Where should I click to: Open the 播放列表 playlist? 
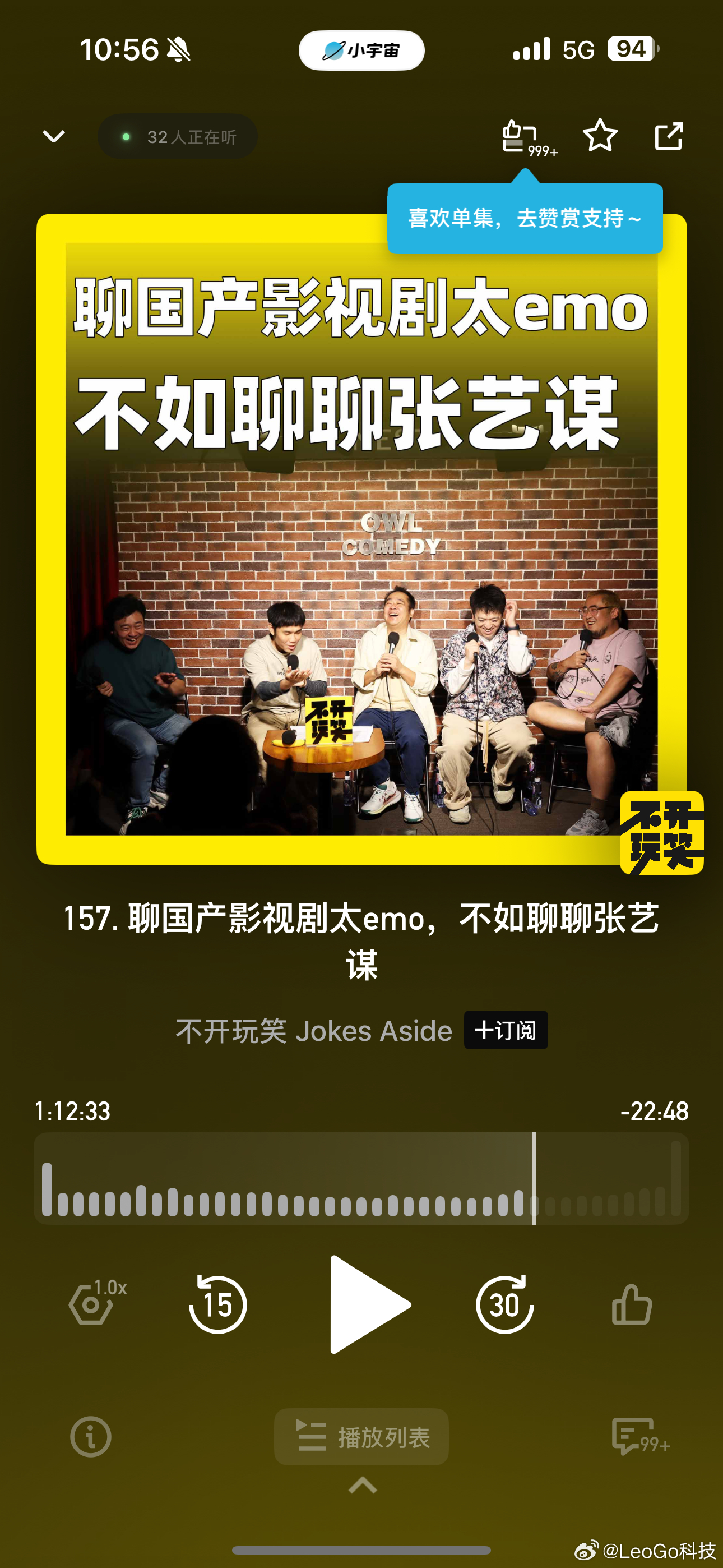click(x=361, y=1437)
